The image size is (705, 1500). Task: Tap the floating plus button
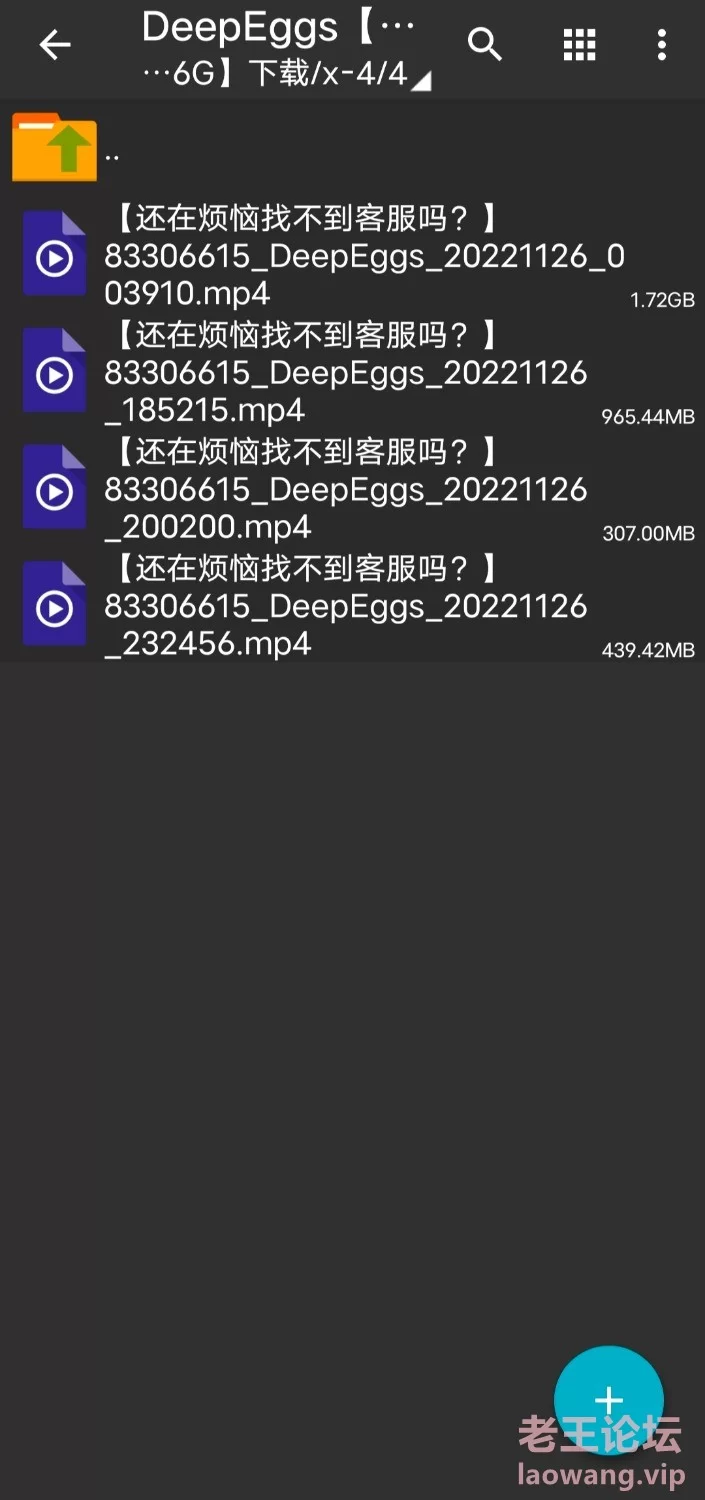(608, 1400)
